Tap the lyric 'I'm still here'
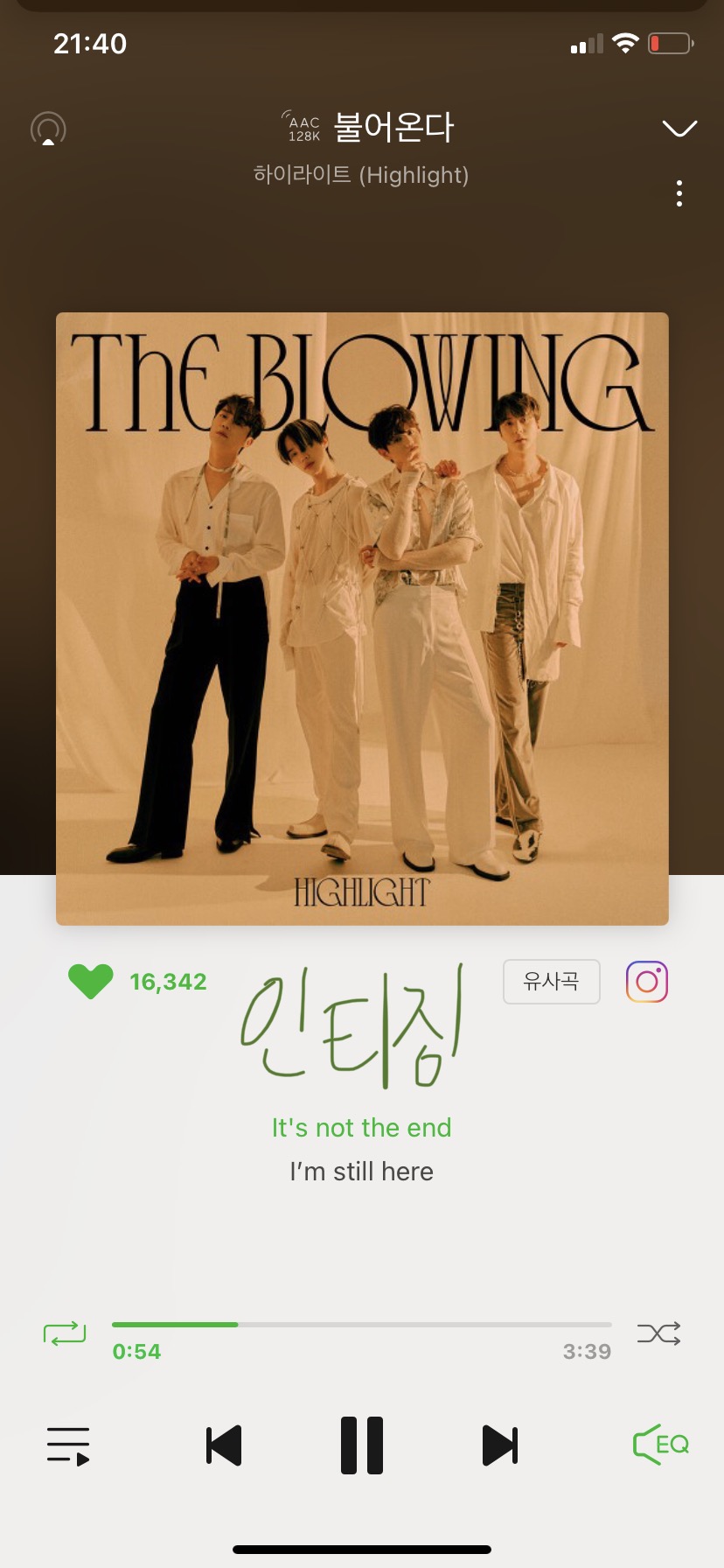Viewport: 724px width, 1568px height. click(361, 1171)
